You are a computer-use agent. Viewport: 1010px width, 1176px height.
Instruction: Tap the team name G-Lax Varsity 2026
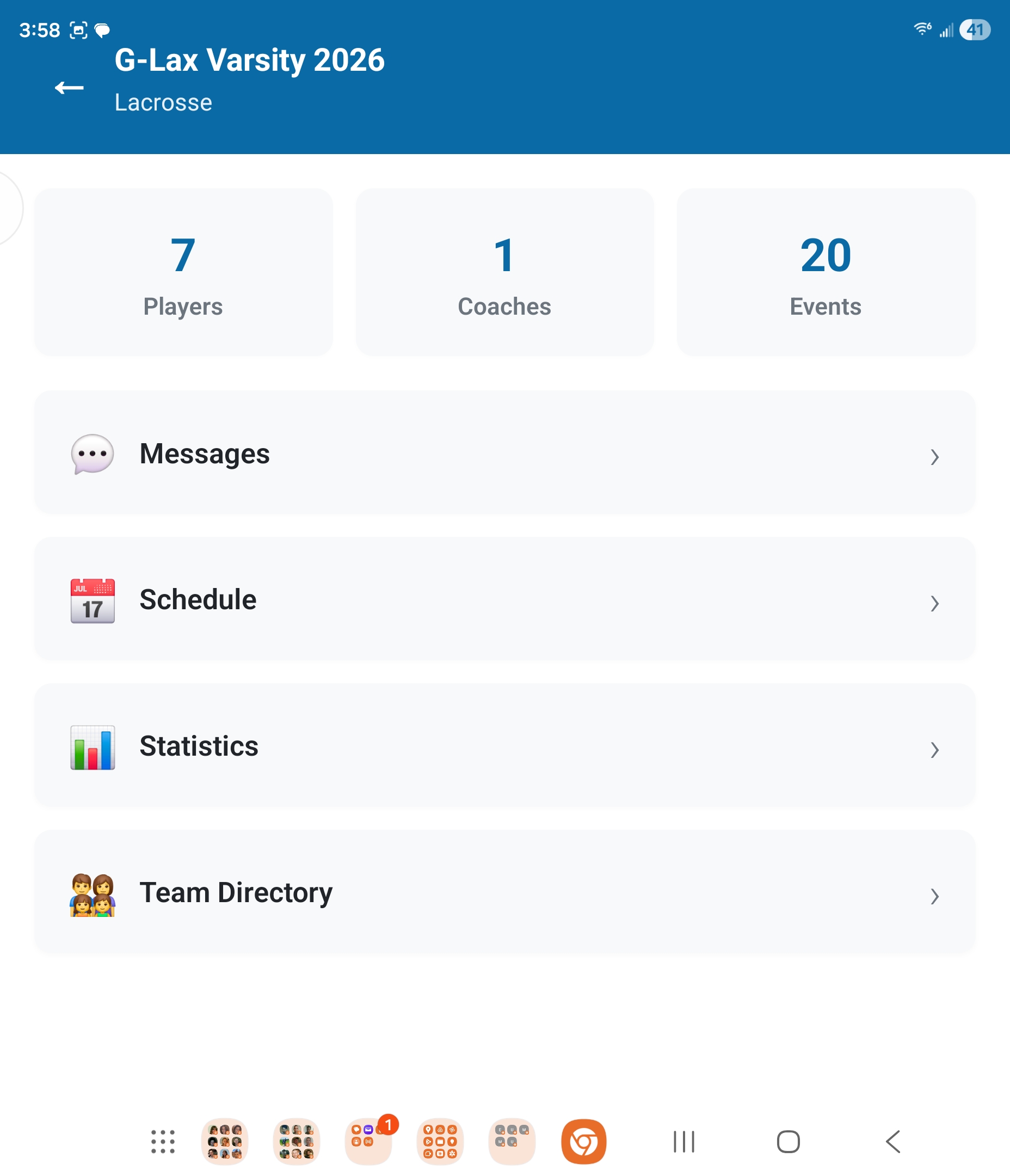pos(250,59)
